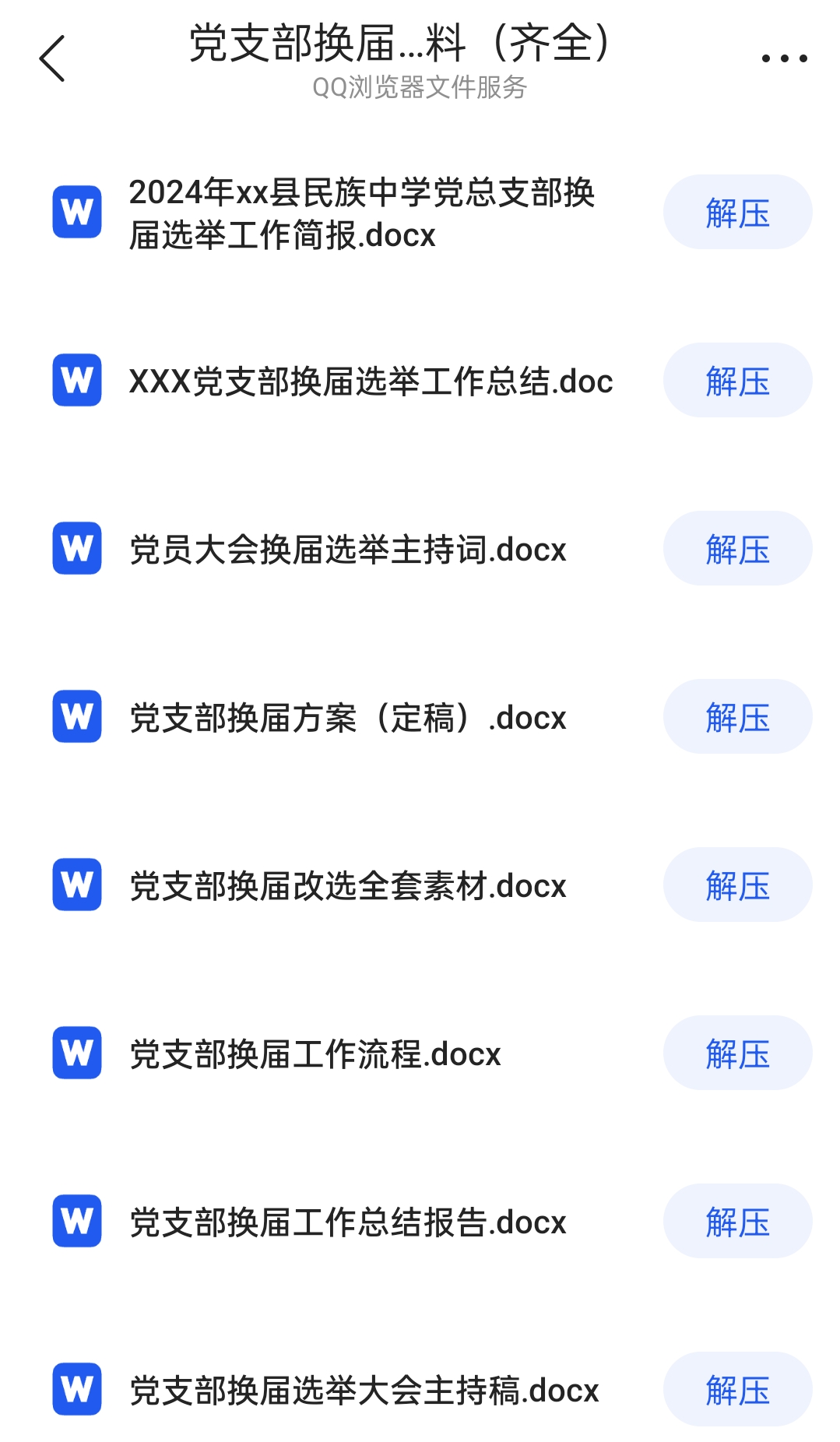
Task: Open file 2024年xx县民族中学党总支部换届选举工作简报.docx
Action: coord(361,213)
